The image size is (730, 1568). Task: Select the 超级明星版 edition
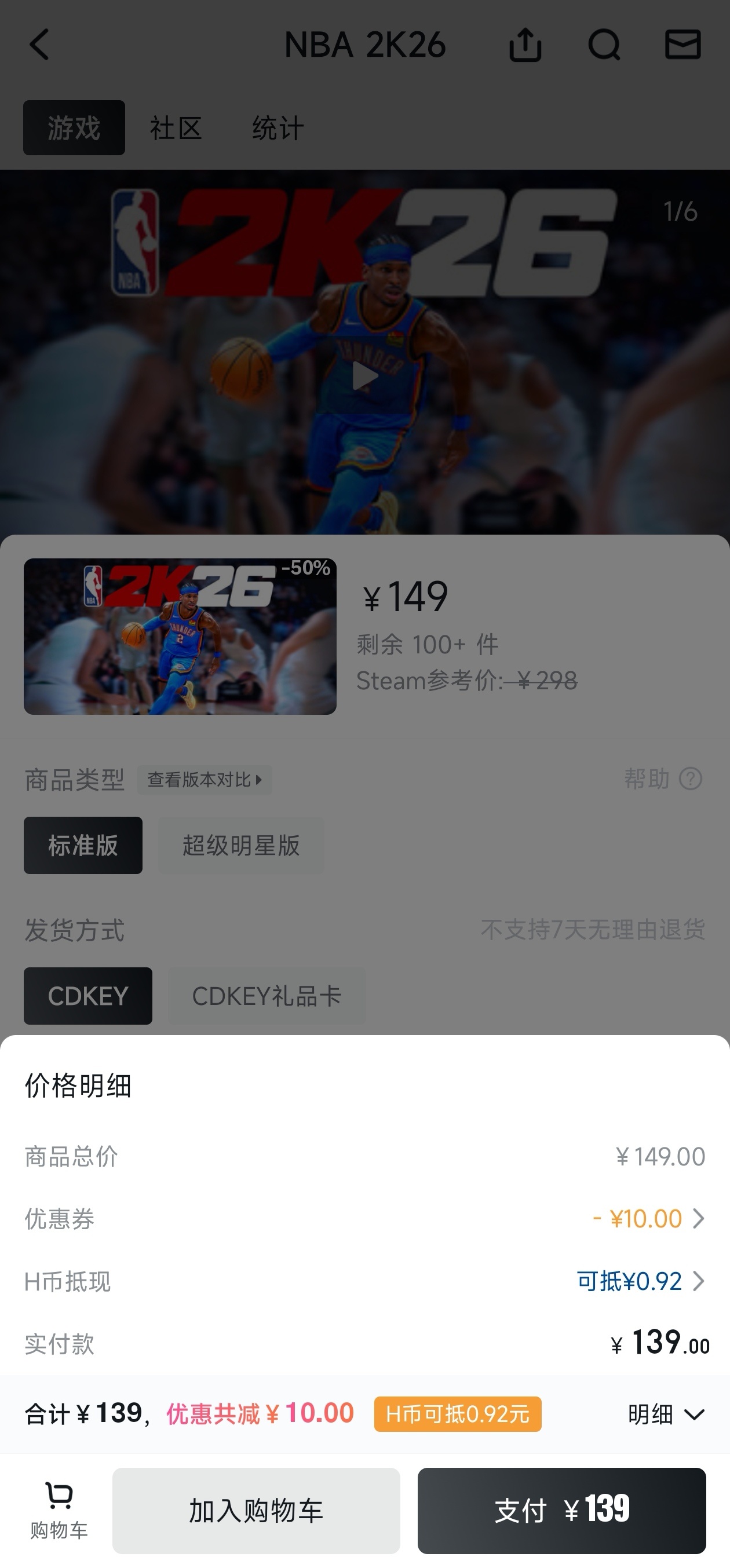click(x=241, y=846)
